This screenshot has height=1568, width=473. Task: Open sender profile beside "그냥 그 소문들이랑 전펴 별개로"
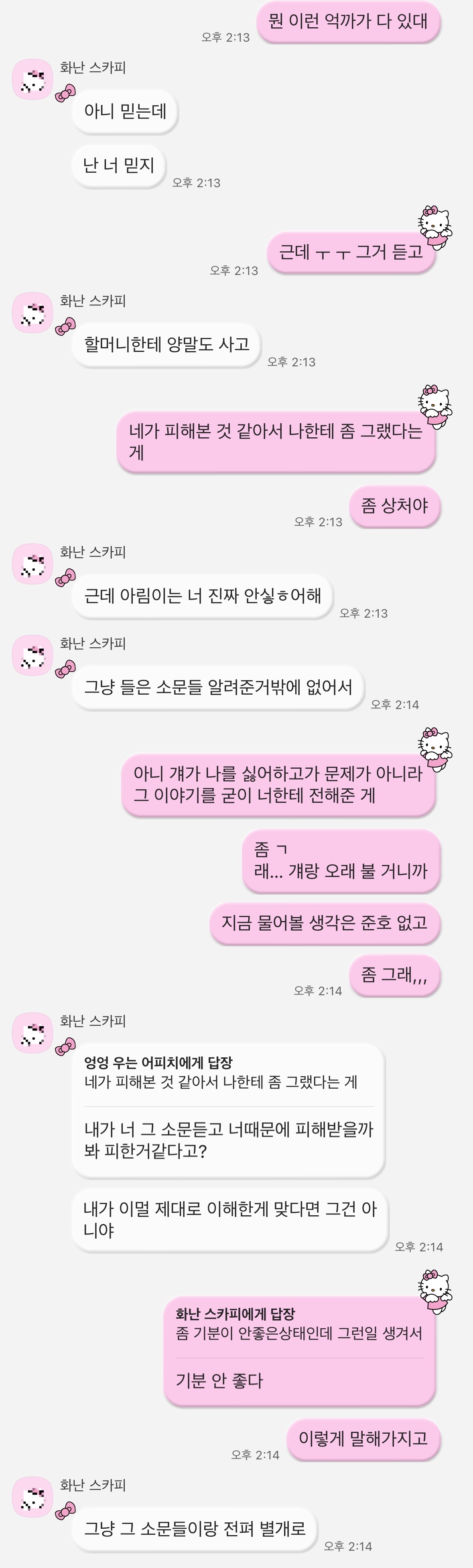coord(33,1497)
